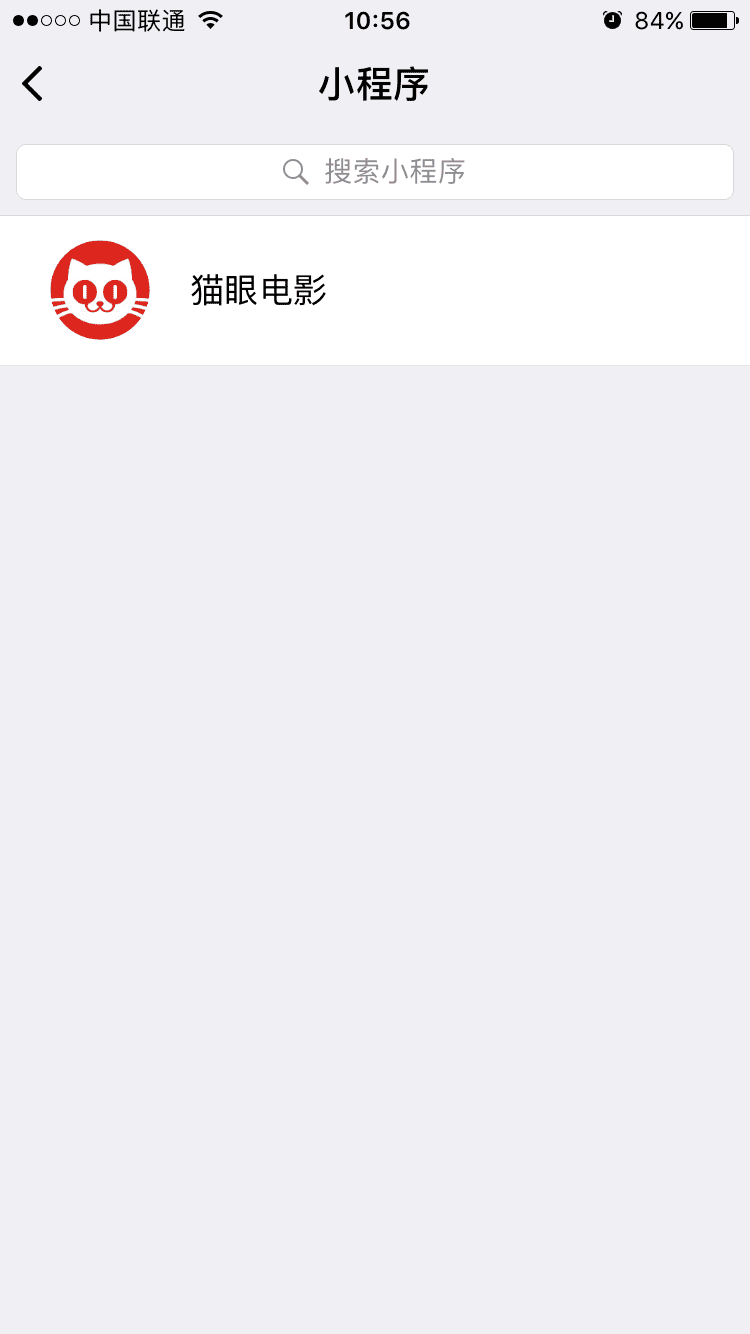
Task: Go back using the arrow icon
Action: [x=33, y=84]
